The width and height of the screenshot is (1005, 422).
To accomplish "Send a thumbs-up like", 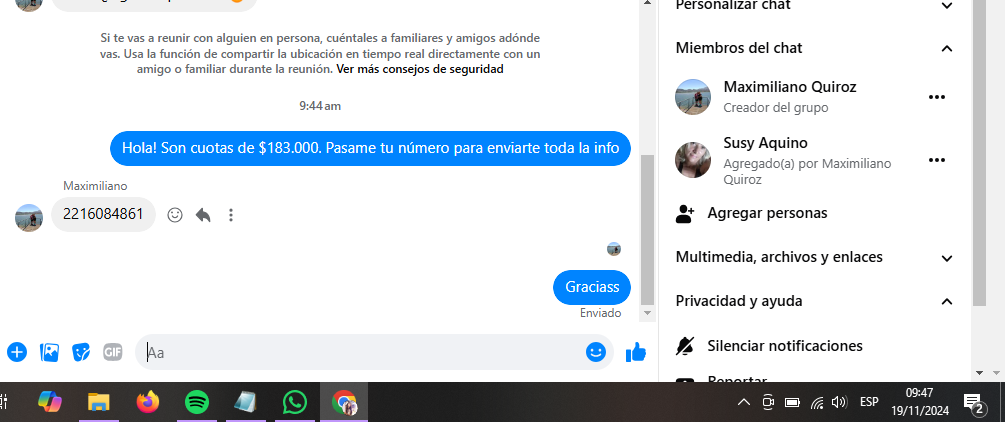I will [635, 352].
